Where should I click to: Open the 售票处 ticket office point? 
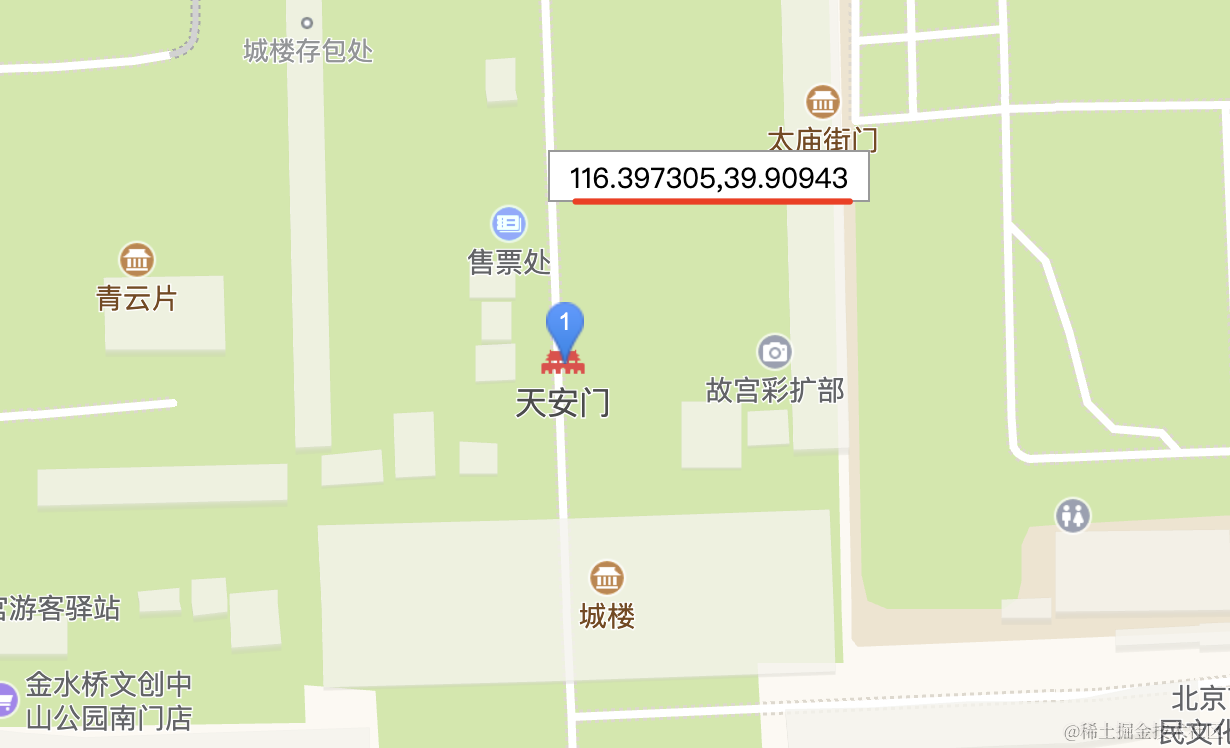tap(508, 223)
